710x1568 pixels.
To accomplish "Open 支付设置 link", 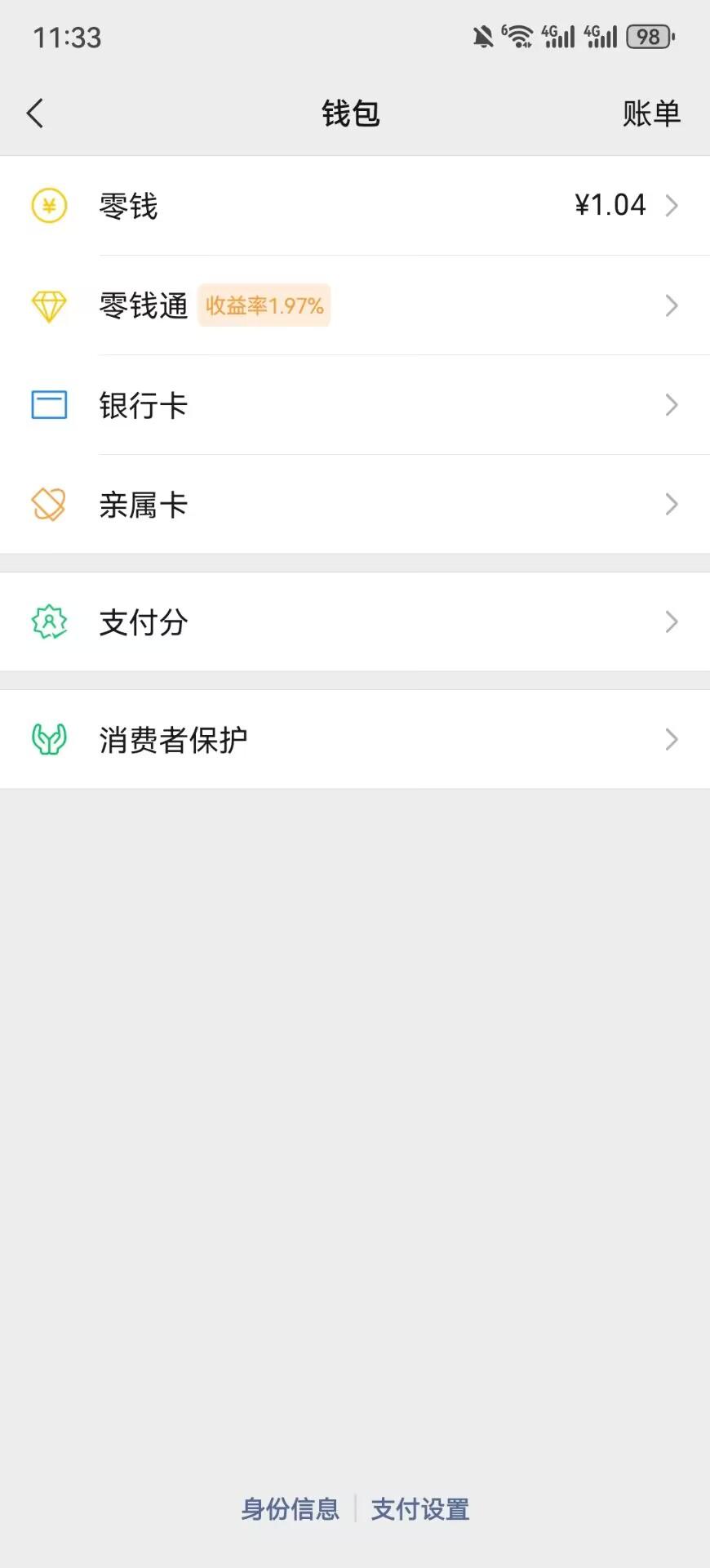I will (420, 1508).
